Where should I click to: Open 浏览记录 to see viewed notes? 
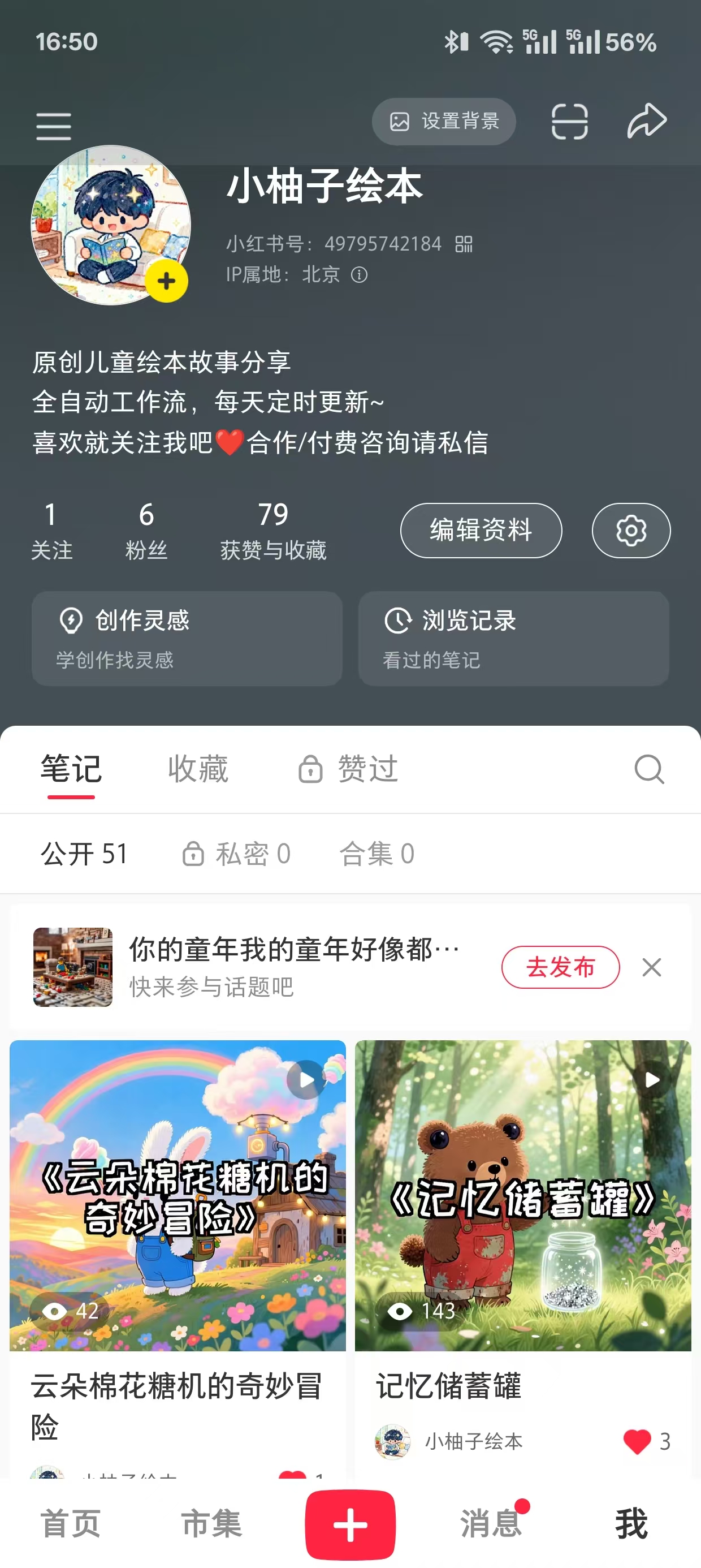click(x=514, y=639)
